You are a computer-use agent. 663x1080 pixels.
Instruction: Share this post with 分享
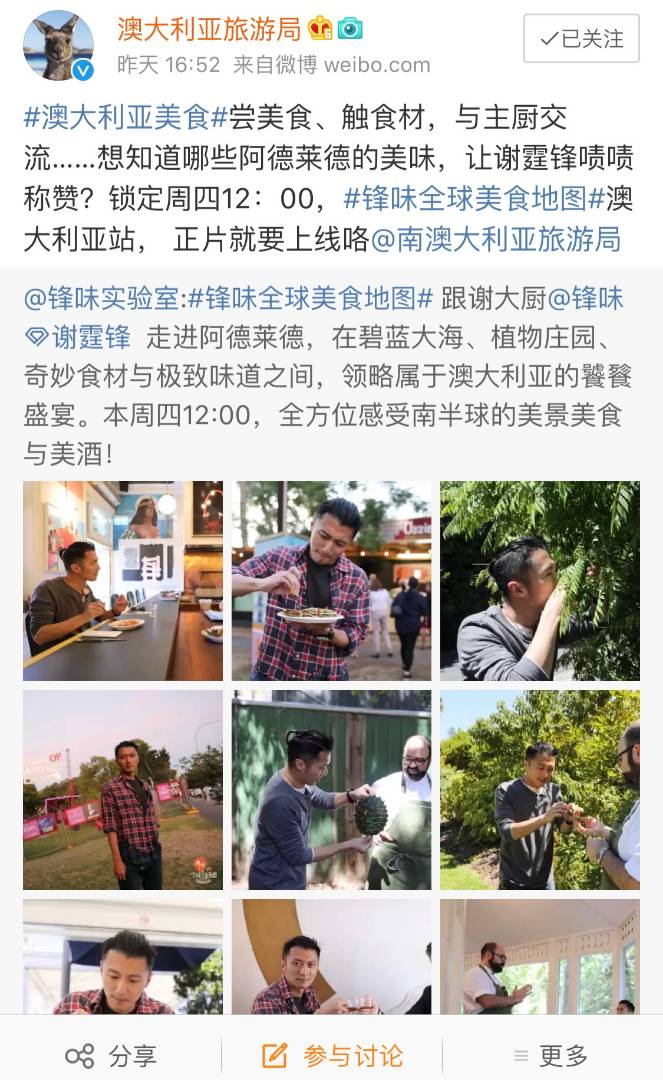(110, 1055)
